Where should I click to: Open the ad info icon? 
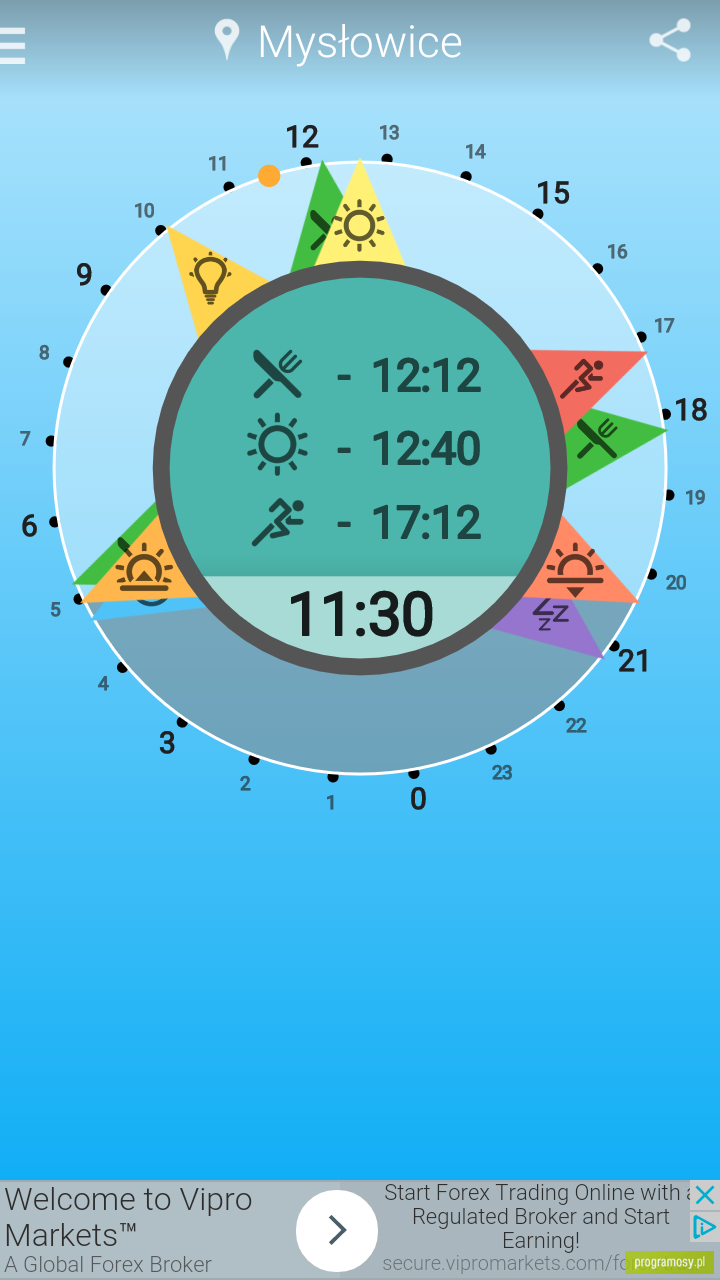[705, 1227]
